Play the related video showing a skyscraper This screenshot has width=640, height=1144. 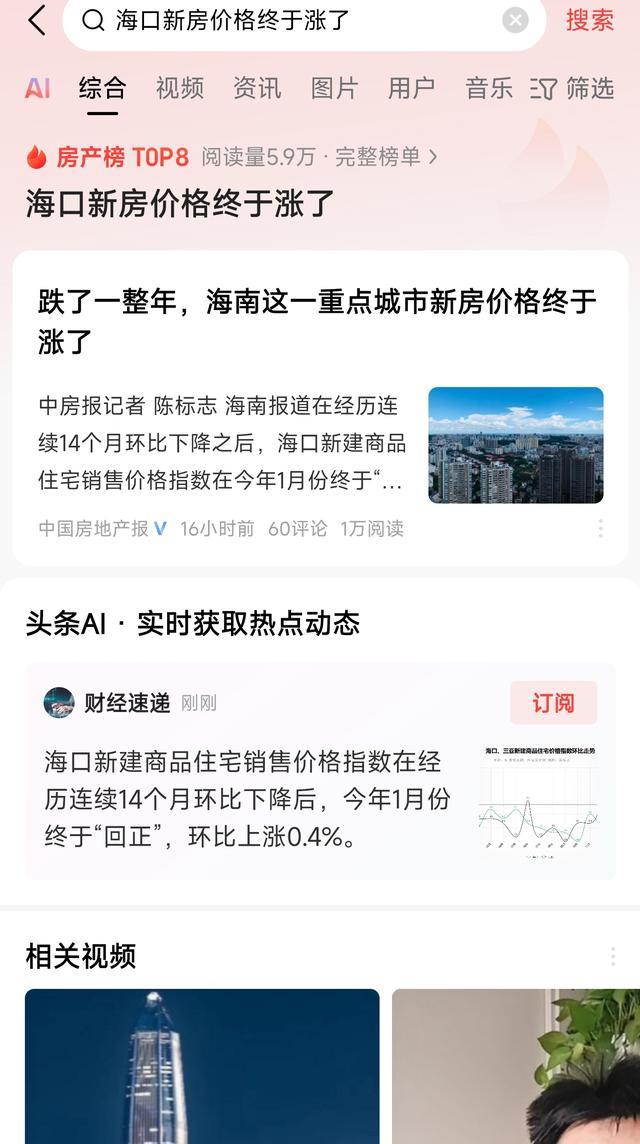pyautogui.click(x=202, y=1066)
